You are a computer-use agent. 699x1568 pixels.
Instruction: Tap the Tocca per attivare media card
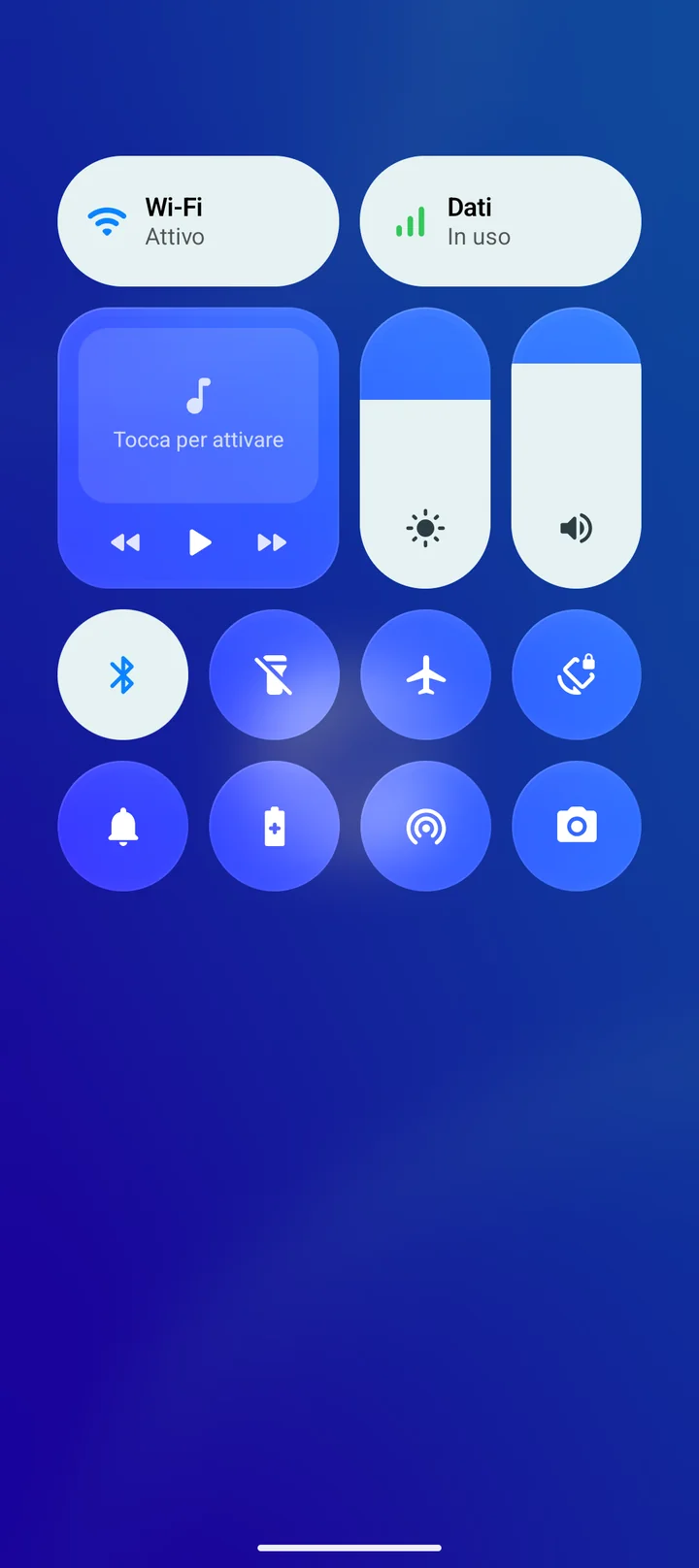[198, 415]
